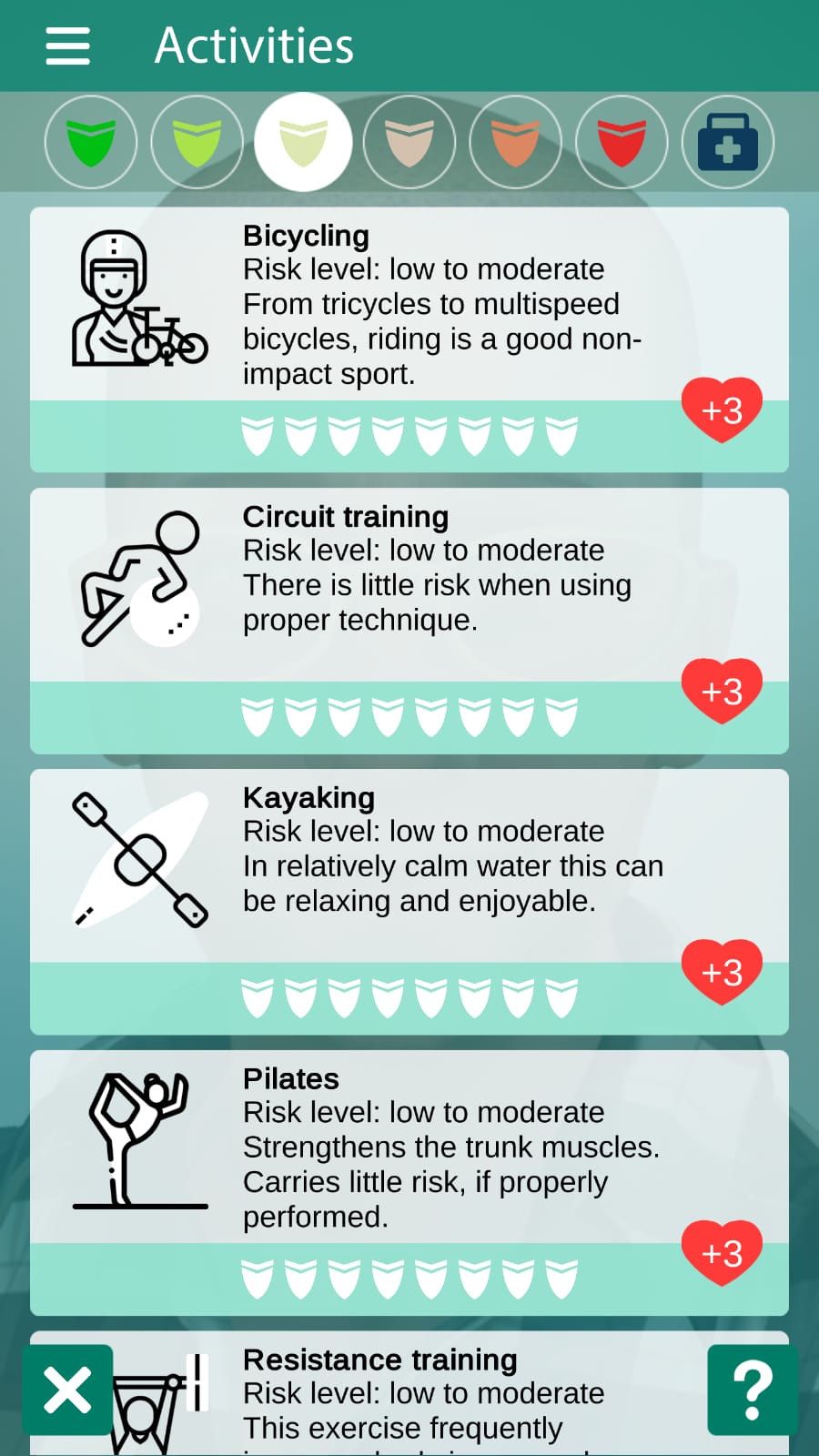Viewport: 819px width, 1456px height.
Task: Select the light green shield risk filter
Action: coord(197,143)
